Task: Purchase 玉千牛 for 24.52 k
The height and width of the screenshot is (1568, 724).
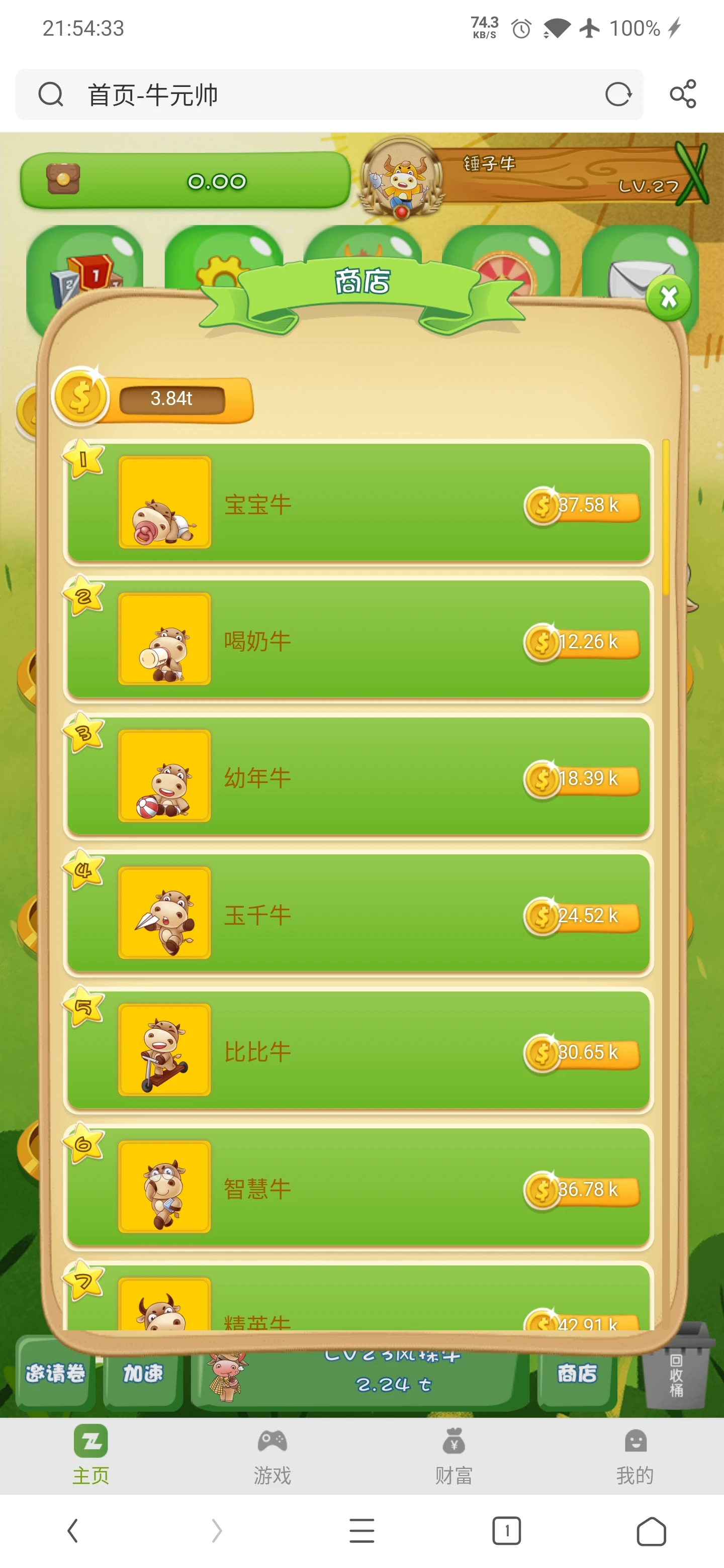Action: pyautogui.click(x=582, y=916)
